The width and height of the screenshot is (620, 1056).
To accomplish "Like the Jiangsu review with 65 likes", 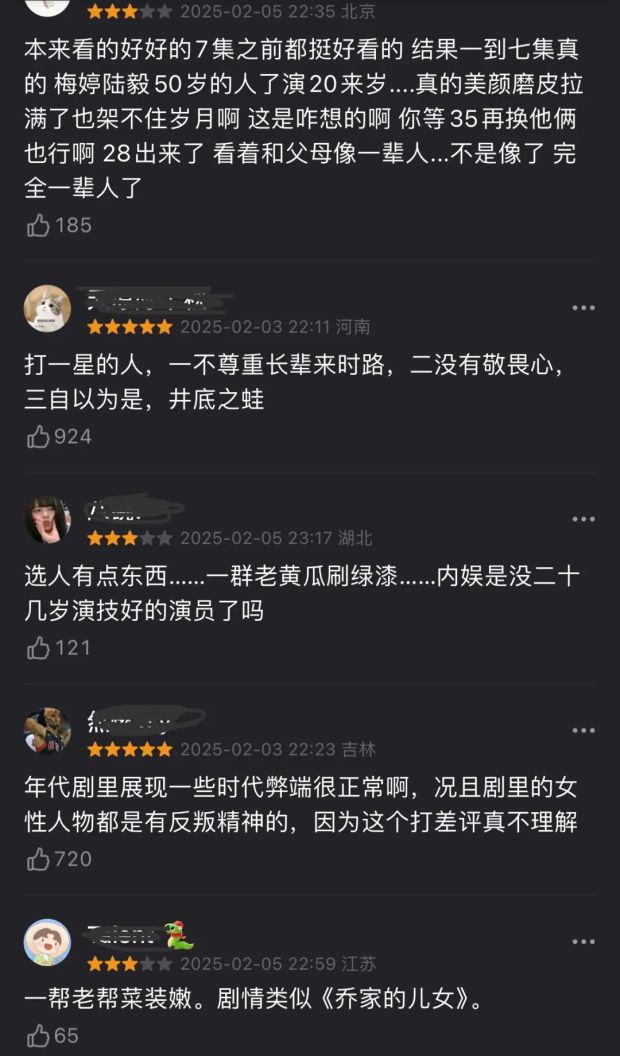I will pyautogui.click(x=38, y=1036).
